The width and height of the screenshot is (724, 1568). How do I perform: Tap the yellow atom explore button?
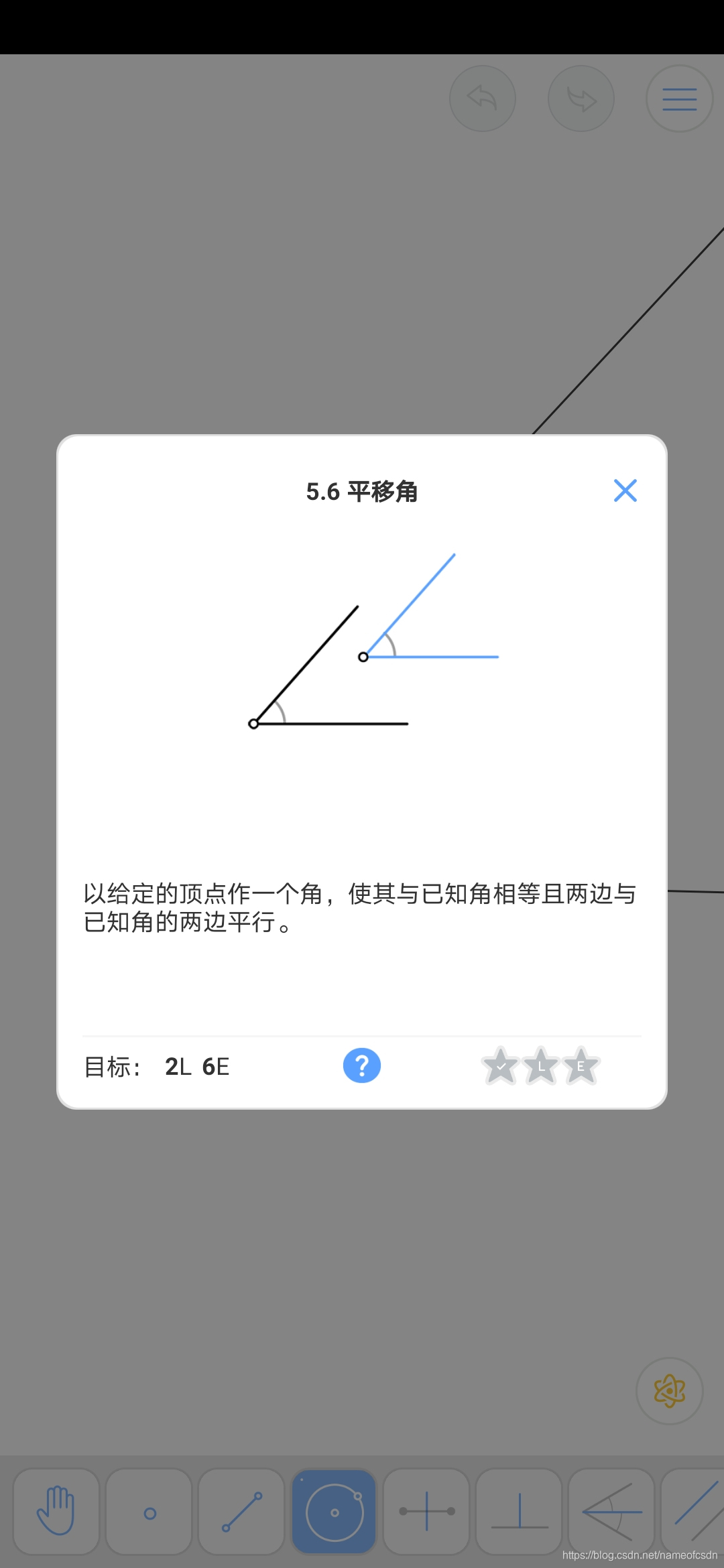click(x=669, y=1390)
